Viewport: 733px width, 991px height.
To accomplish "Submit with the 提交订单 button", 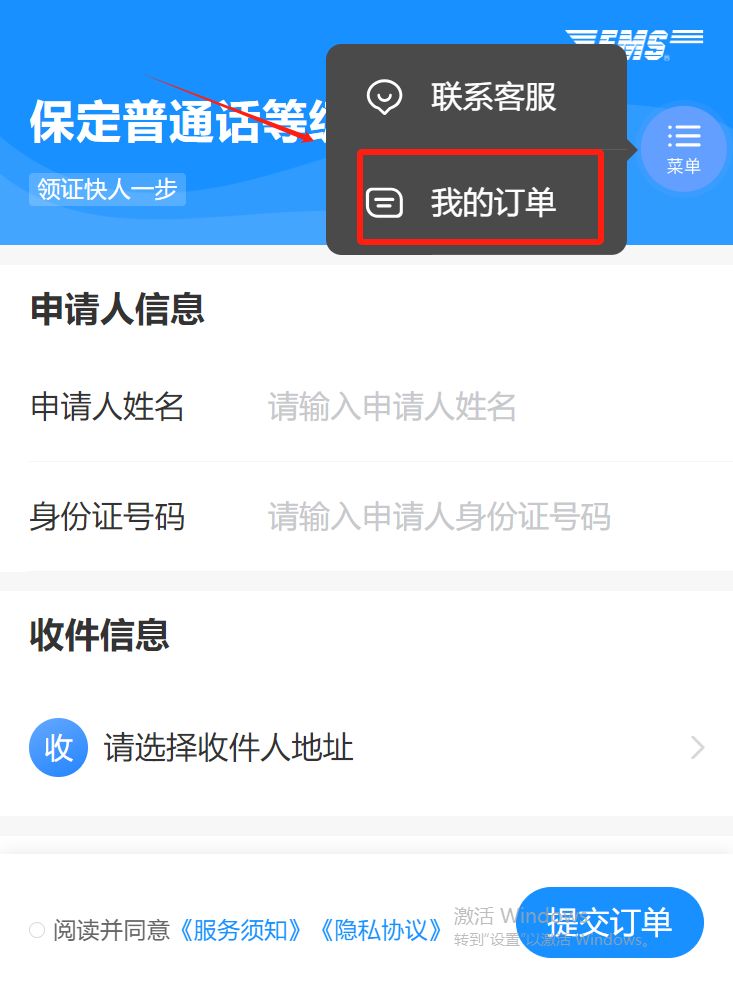I will [610, 922].
